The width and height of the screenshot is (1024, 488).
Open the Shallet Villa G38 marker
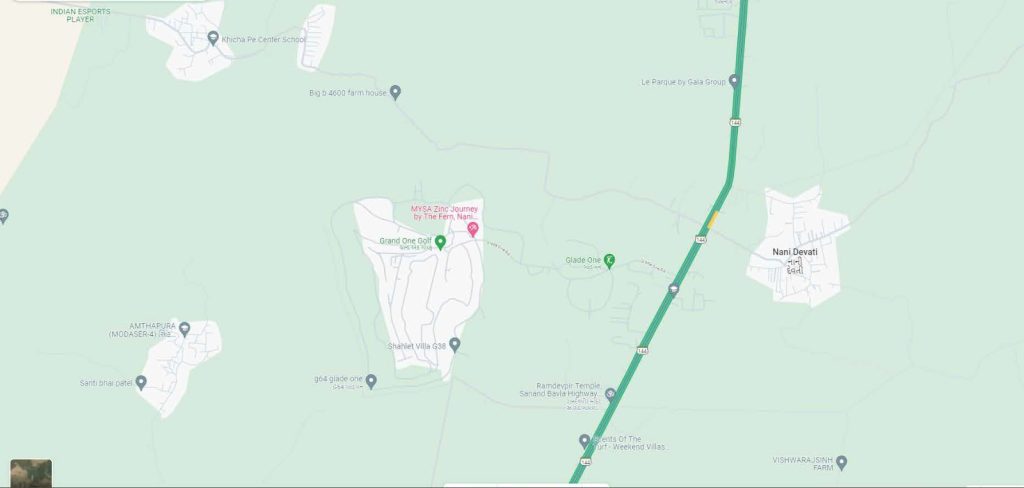(455, 344)
